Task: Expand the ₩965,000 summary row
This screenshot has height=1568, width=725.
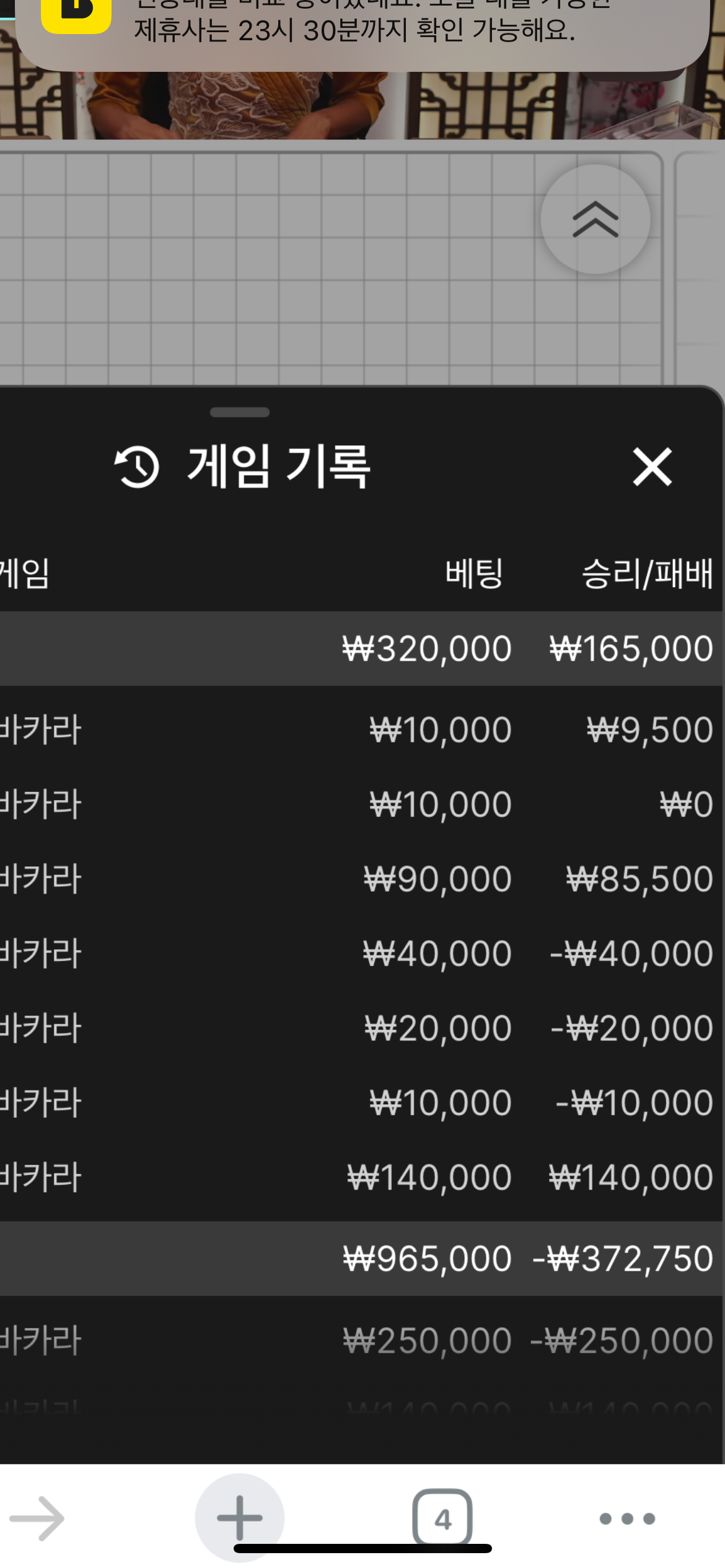Action: [x=361, y=1259]
